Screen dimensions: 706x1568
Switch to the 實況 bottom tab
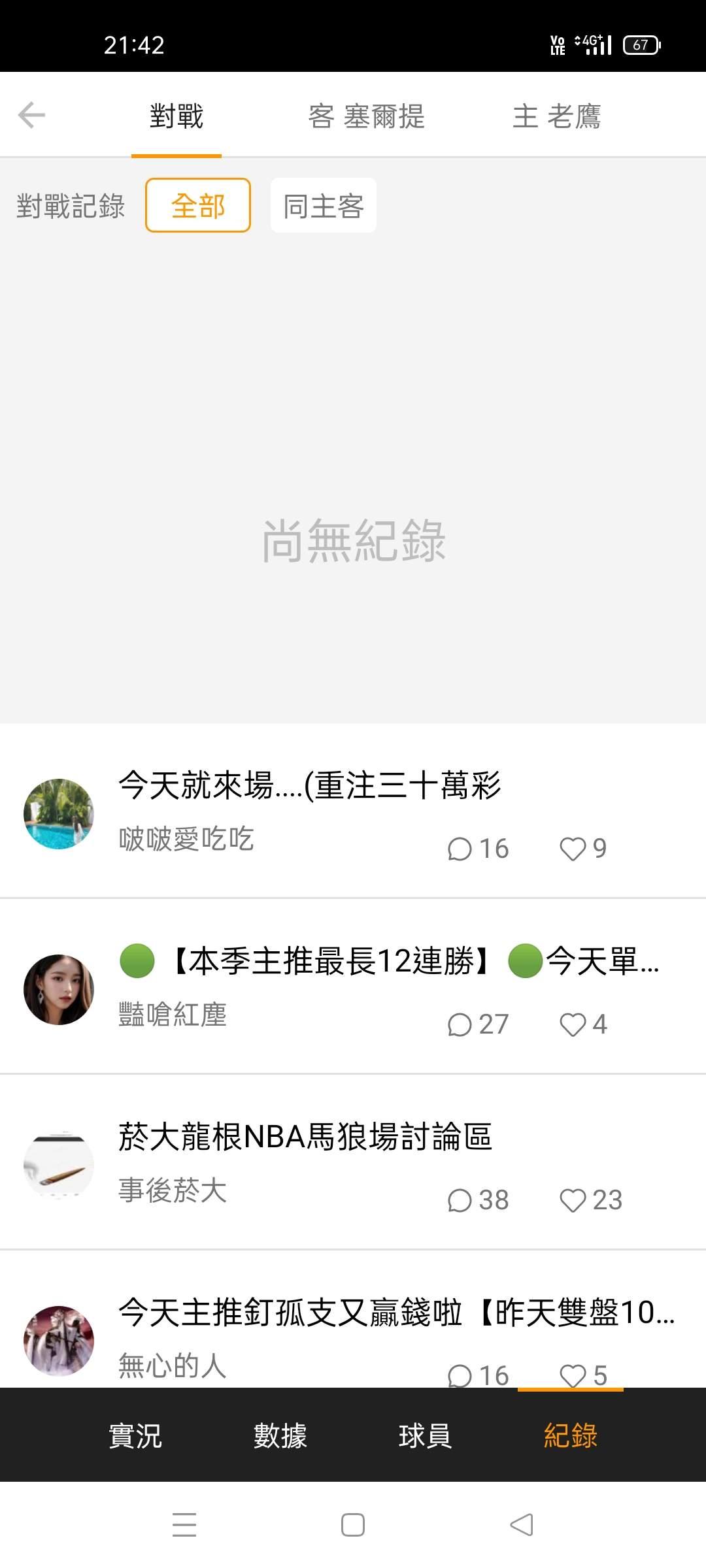(135, 1435)
